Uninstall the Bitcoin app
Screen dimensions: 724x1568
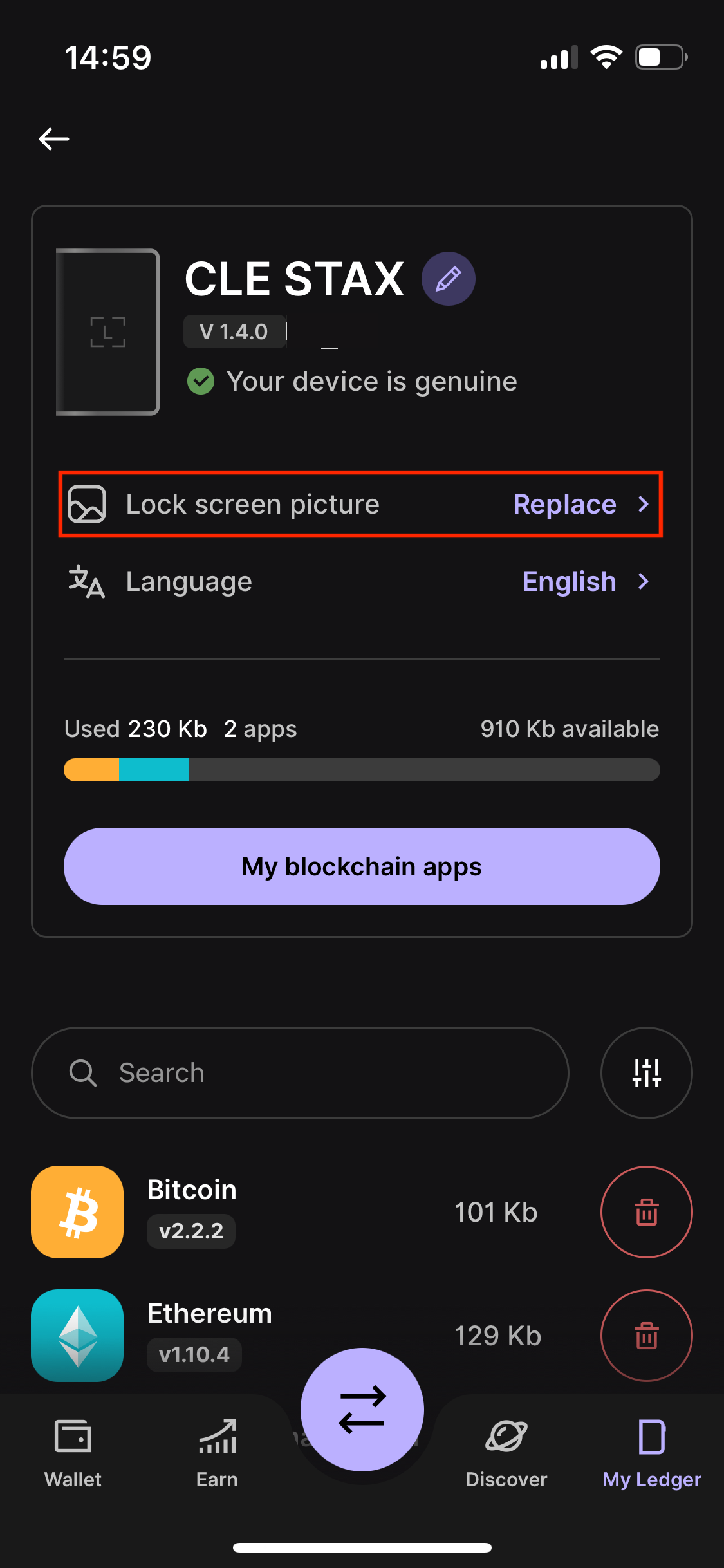[x=646, y=1212]
